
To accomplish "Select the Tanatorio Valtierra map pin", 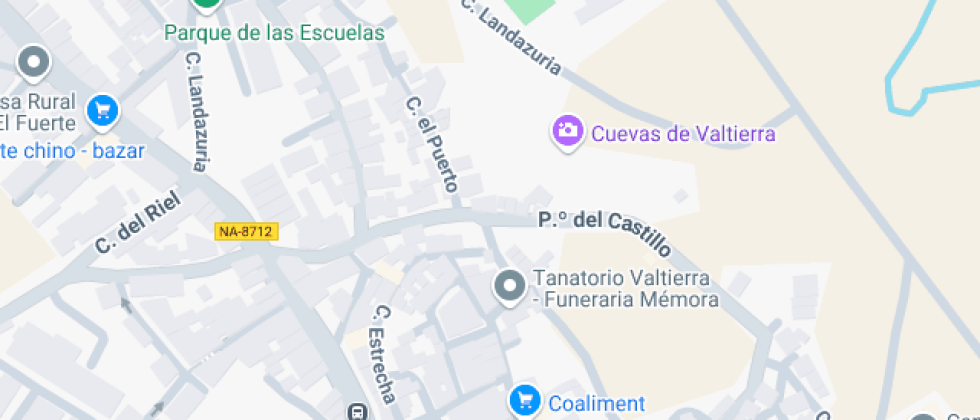I will tap(509, 287).
